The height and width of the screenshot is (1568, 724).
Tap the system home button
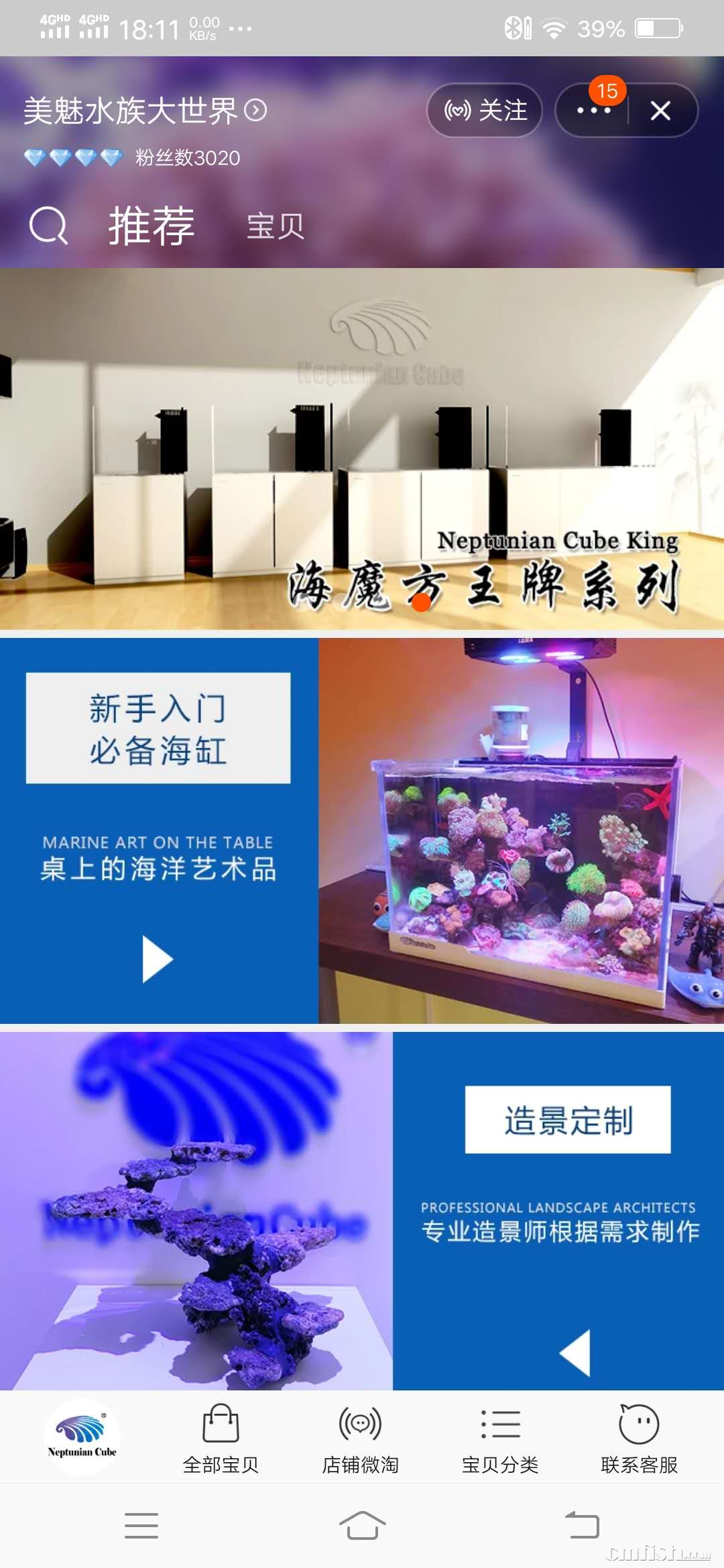click(362, 1526)
